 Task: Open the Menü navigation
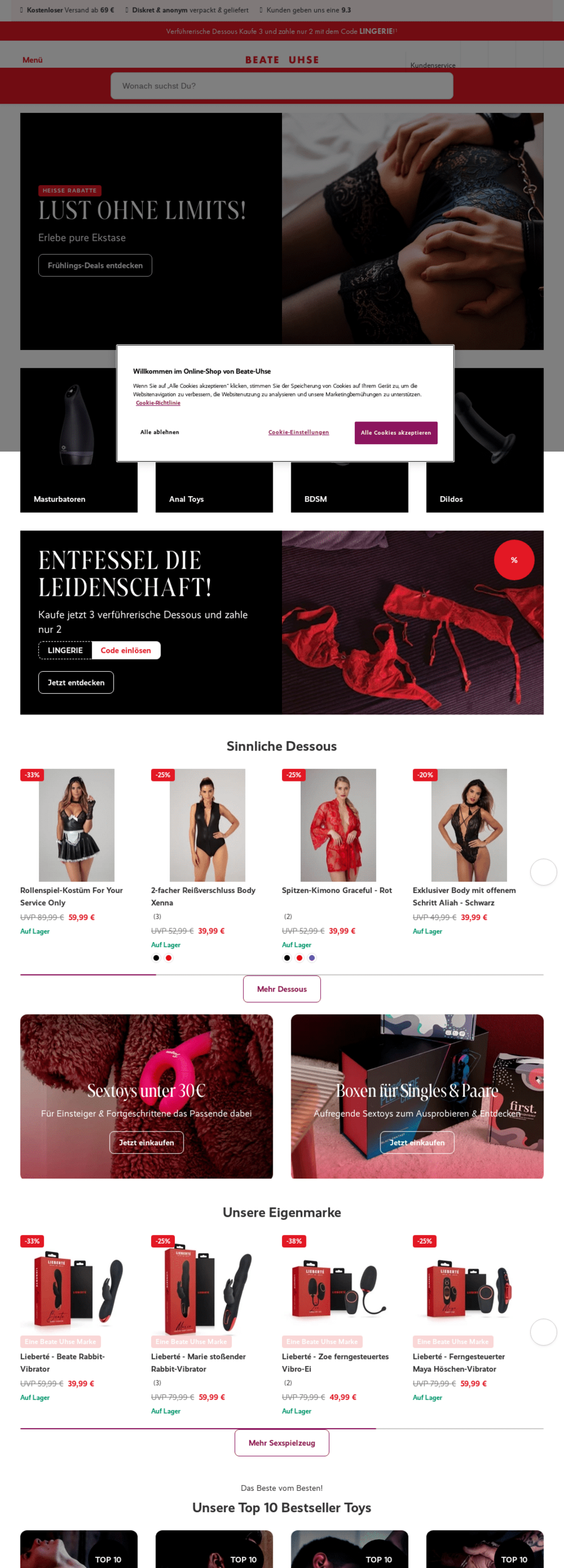click(33, 60)
